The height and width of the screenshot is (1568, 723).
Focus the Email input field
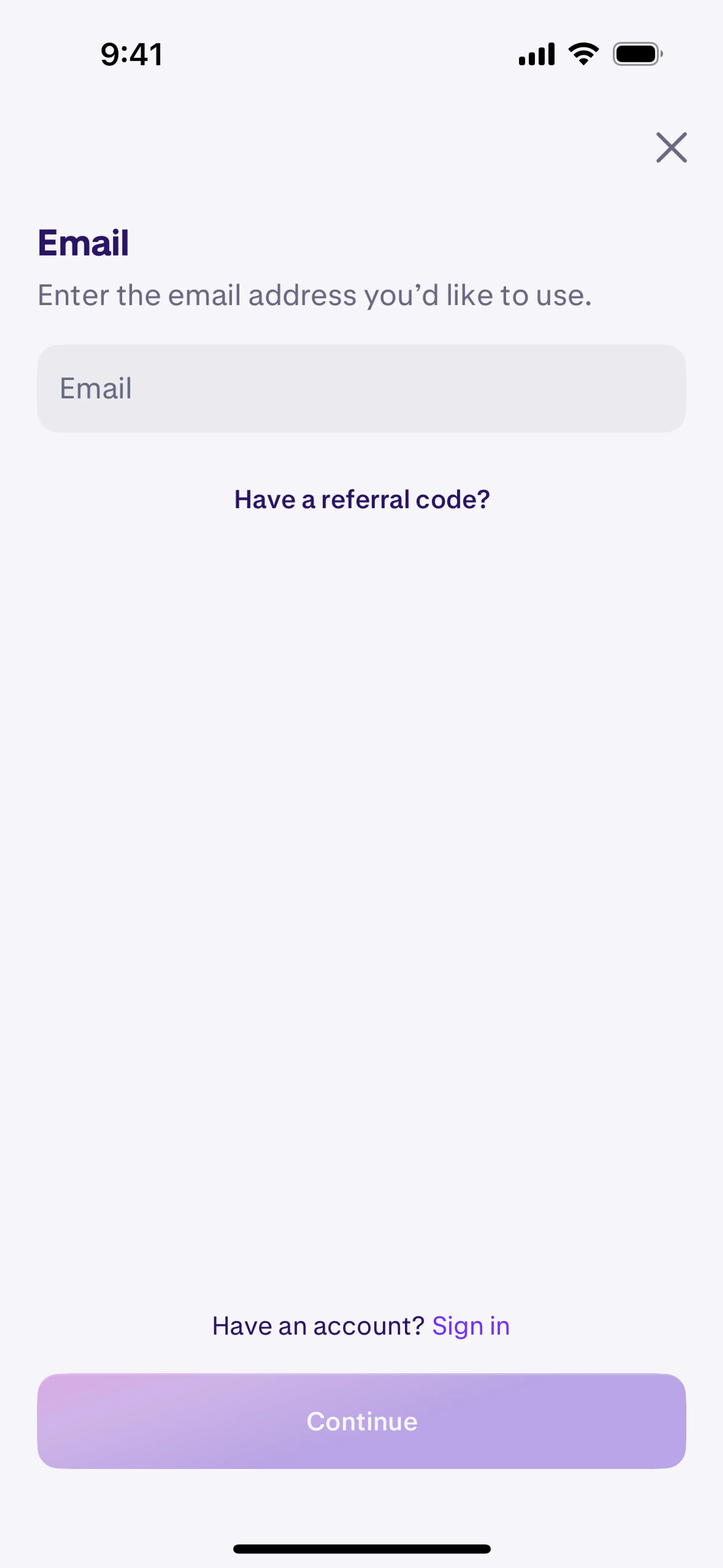[361, 388]
